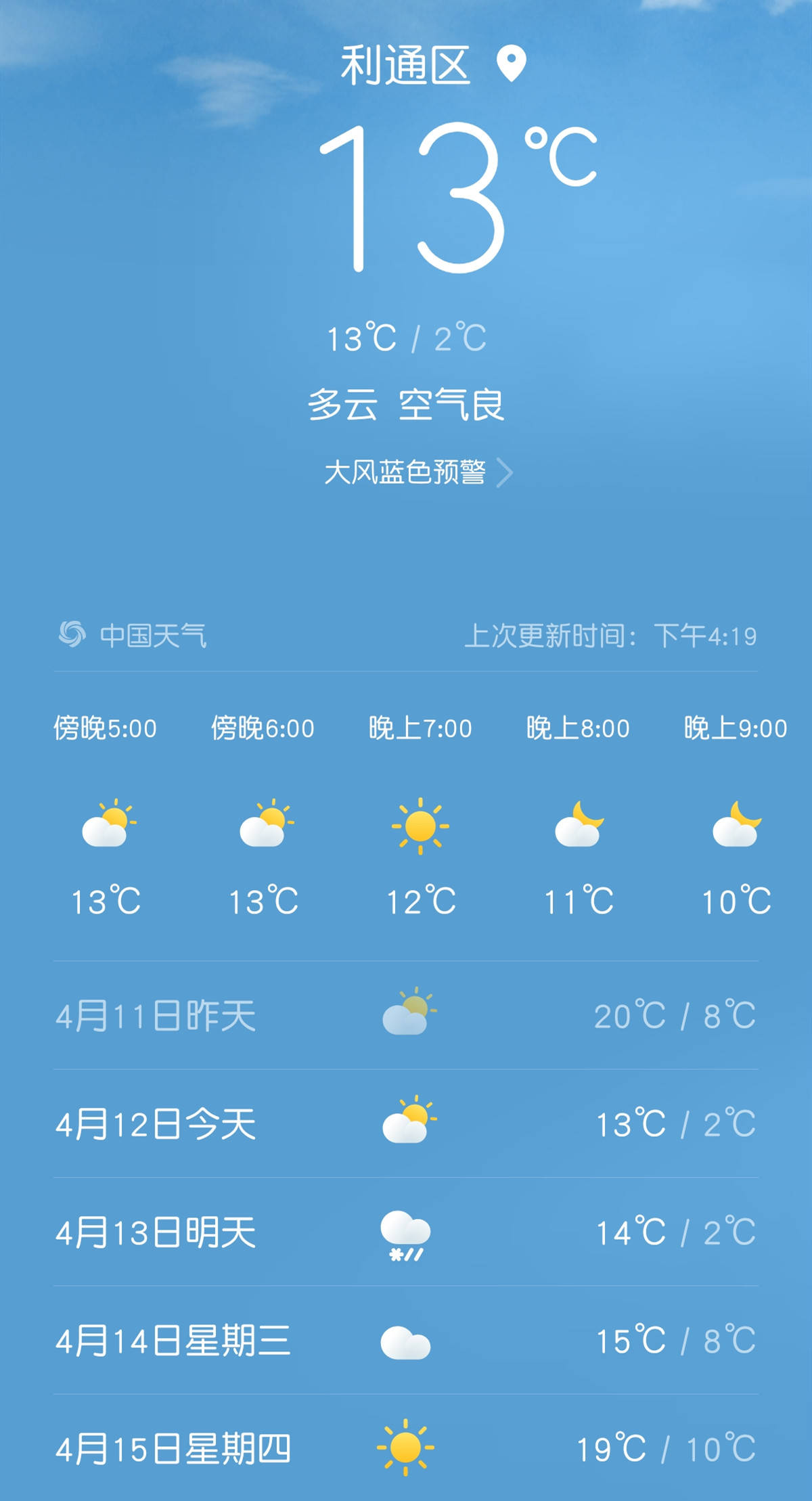Open the 4月12日今天 forecast row
Screen dimensions: 812x1501
pyautogui.click(x=406, y=1123)
